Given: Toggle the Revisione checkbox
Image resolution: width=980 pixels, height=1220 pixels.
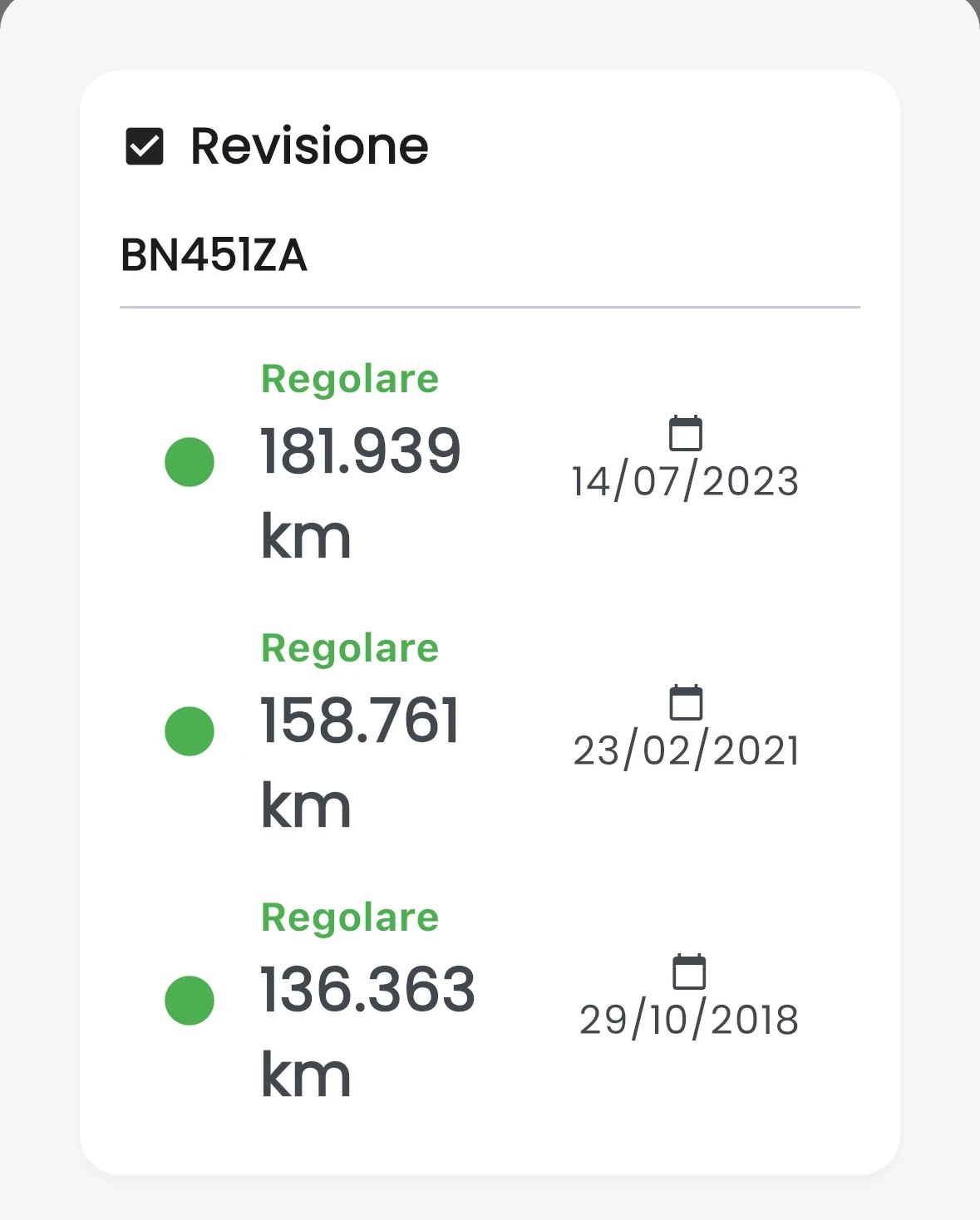Looking at the screenshot, I should (145, 147).
